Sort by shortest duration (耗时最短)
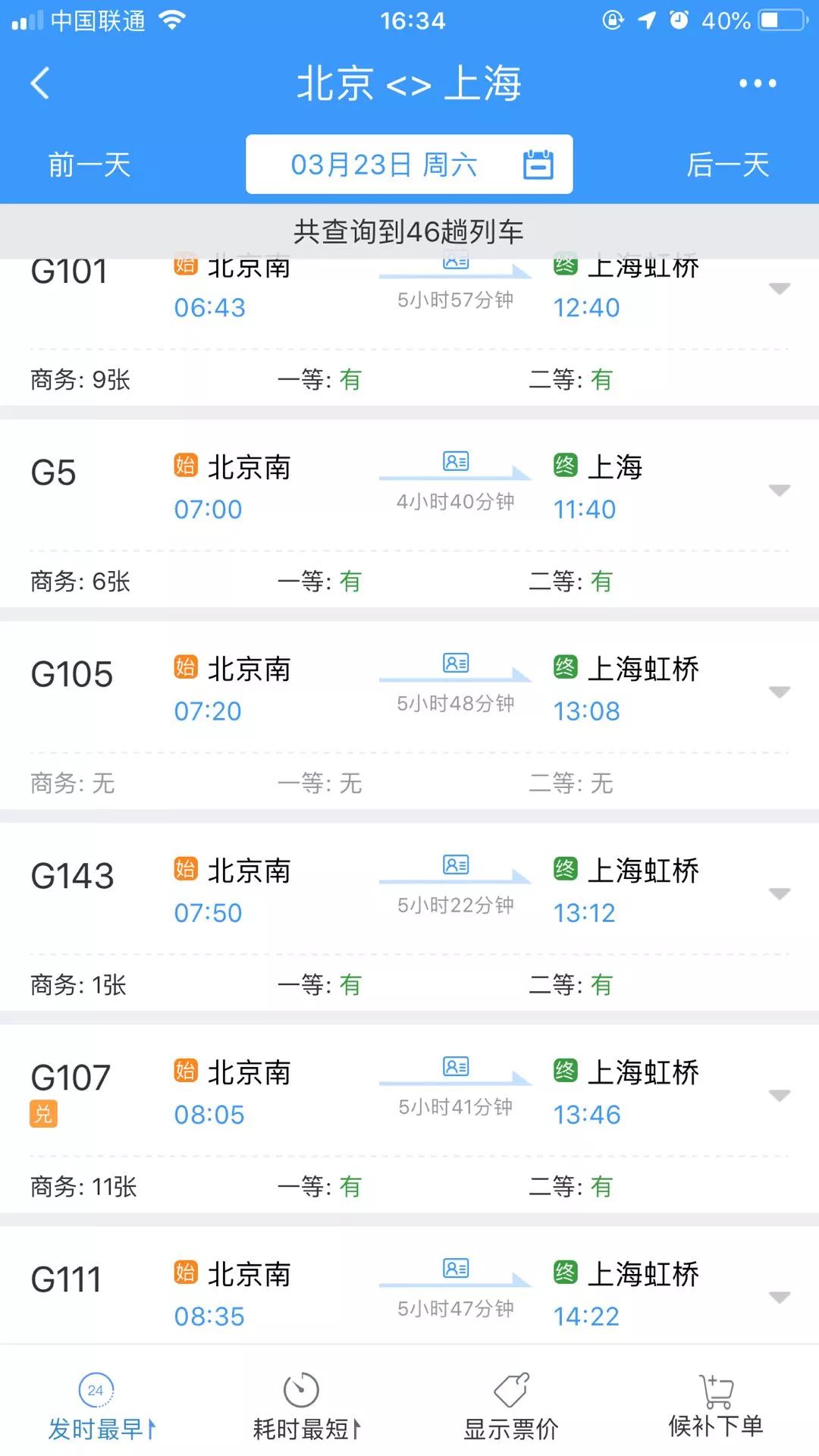 tap(306, 1408)
